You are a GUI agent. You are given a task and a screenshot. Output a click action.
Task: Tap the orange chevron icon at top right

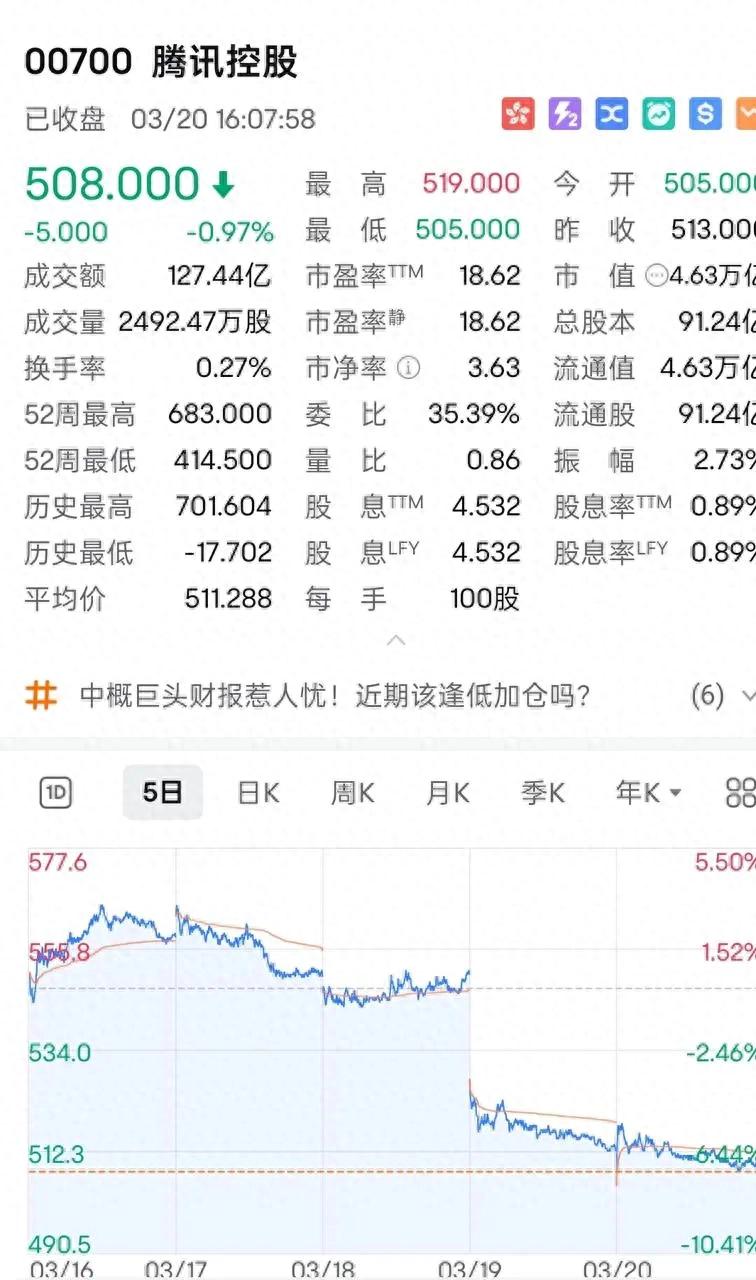click(748, 113)
